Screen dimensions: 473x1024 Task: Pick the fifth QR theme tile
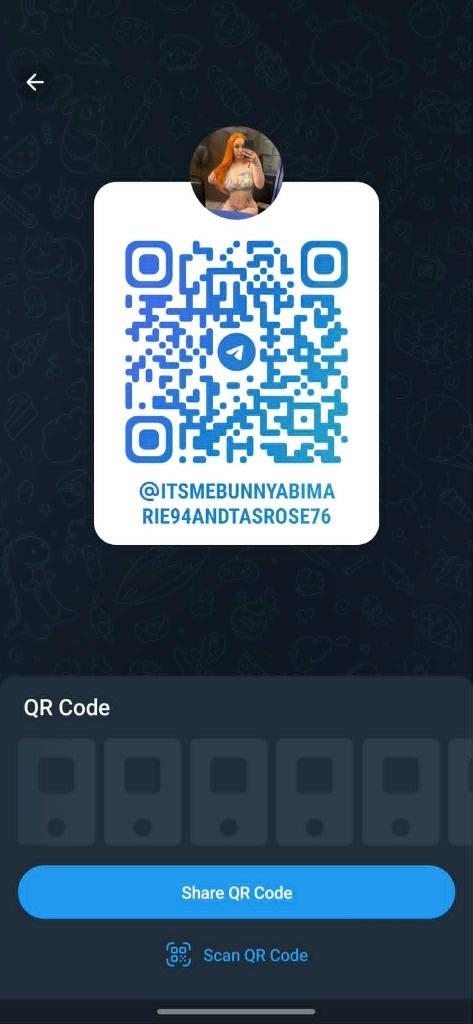400,792
